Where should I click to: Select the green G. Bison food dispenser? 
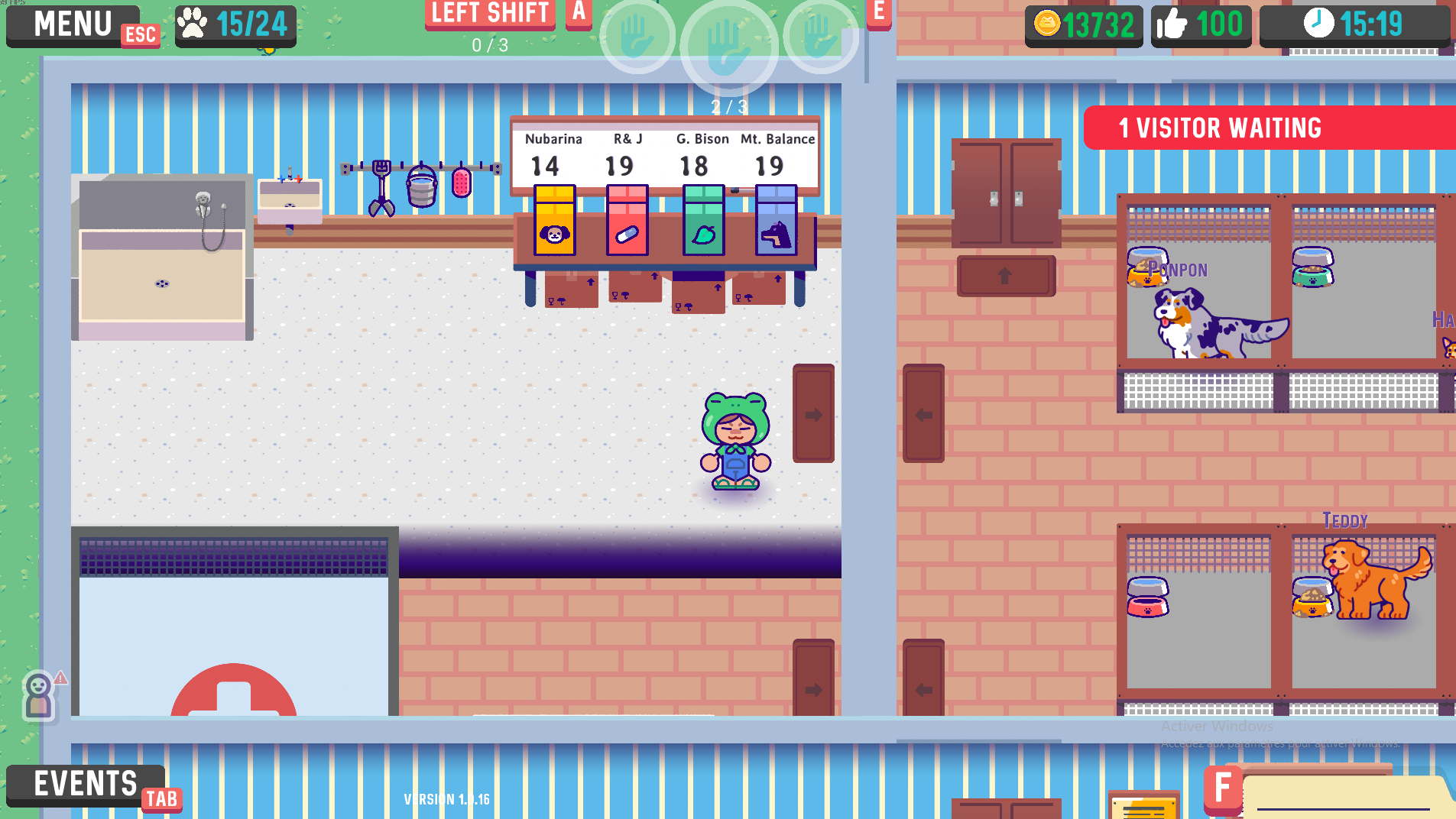pos(703,221)
